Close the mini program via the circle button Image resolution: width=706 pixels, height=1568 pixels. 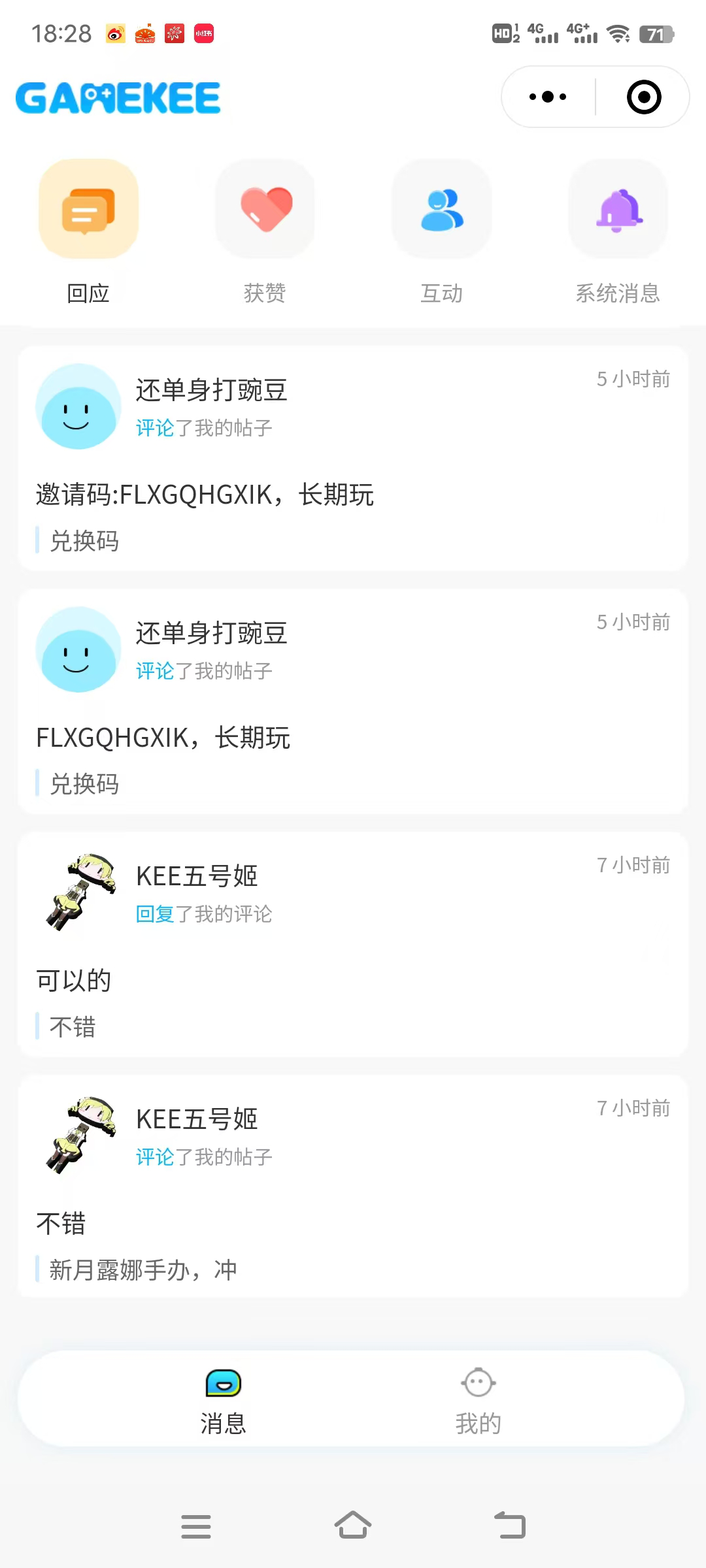point(644,97)
